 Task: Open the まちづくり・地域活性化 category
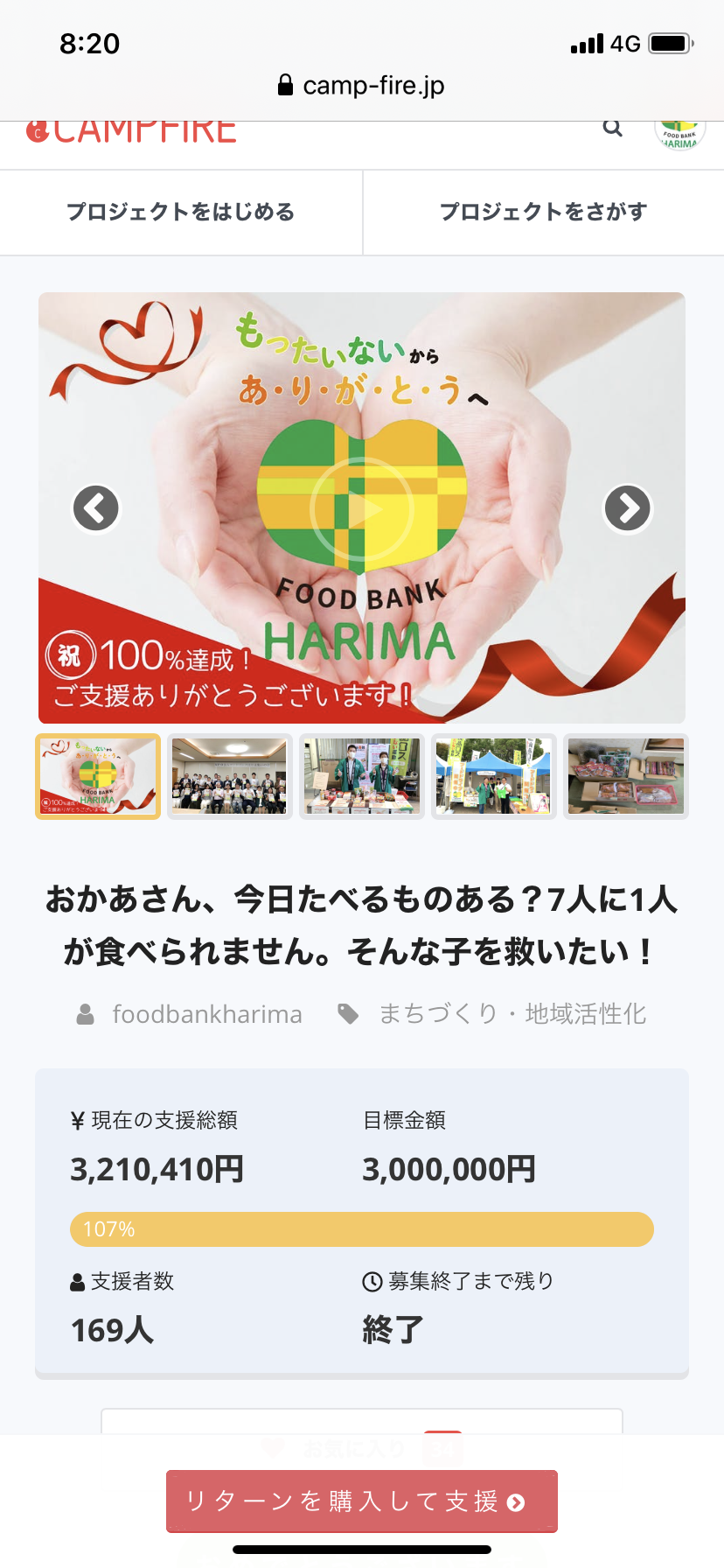click(512, 1014)
